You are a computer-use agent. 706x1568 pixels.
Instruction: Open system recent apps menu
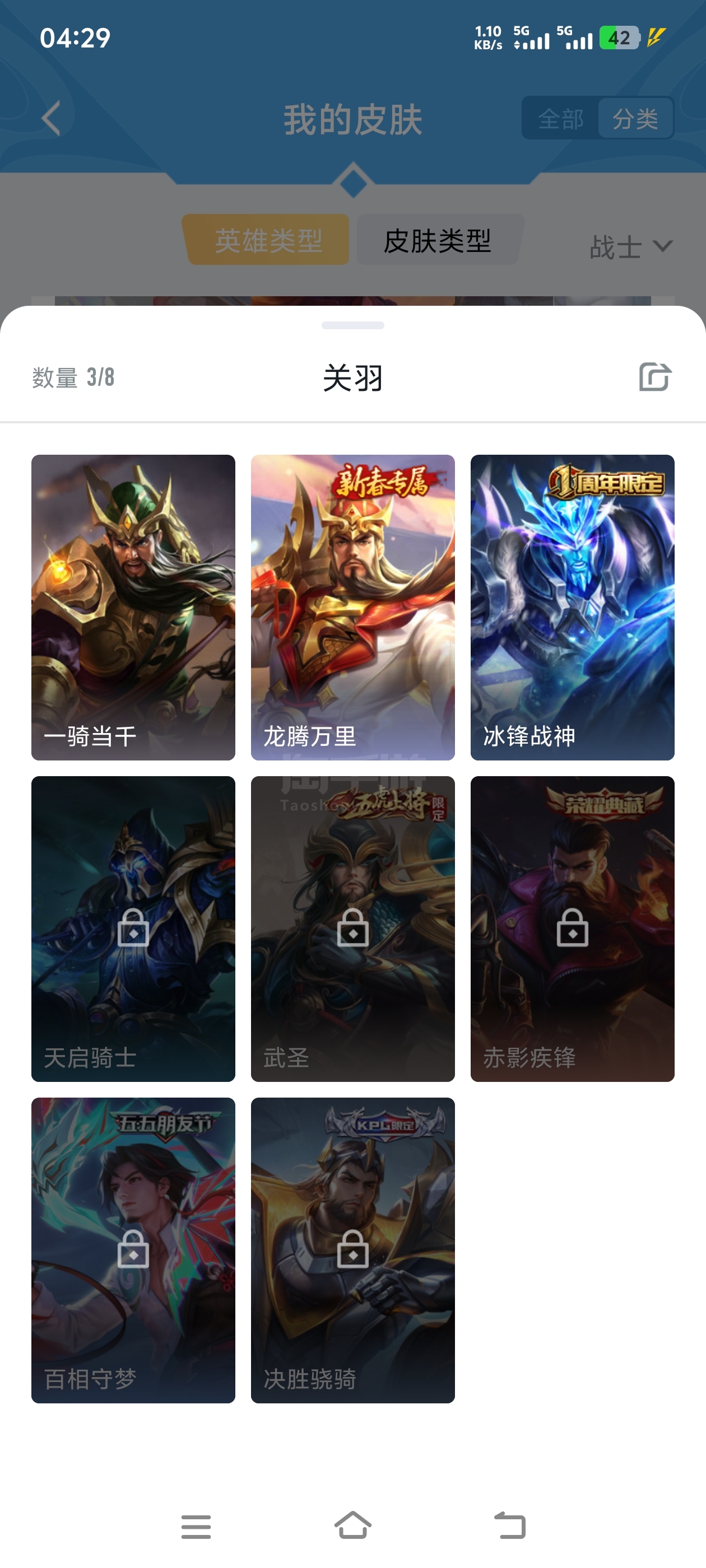click(196, 1527)
